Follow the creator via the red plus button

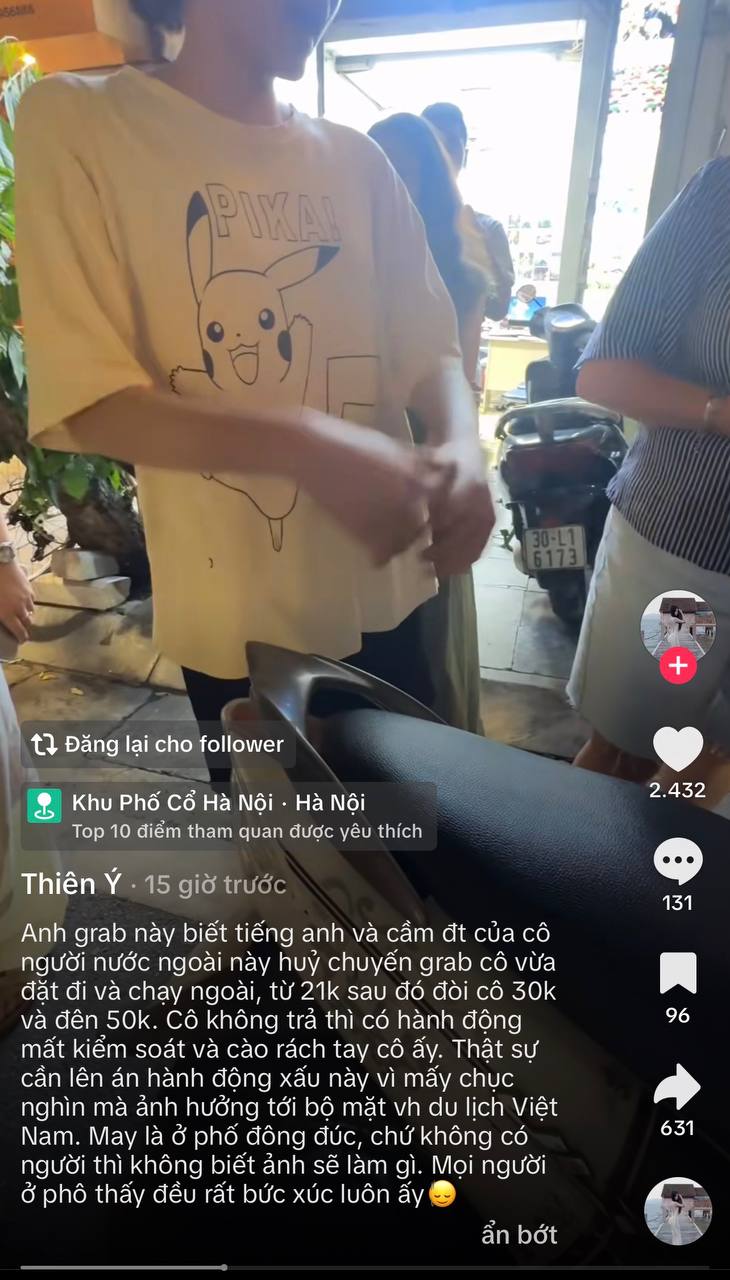677,665
